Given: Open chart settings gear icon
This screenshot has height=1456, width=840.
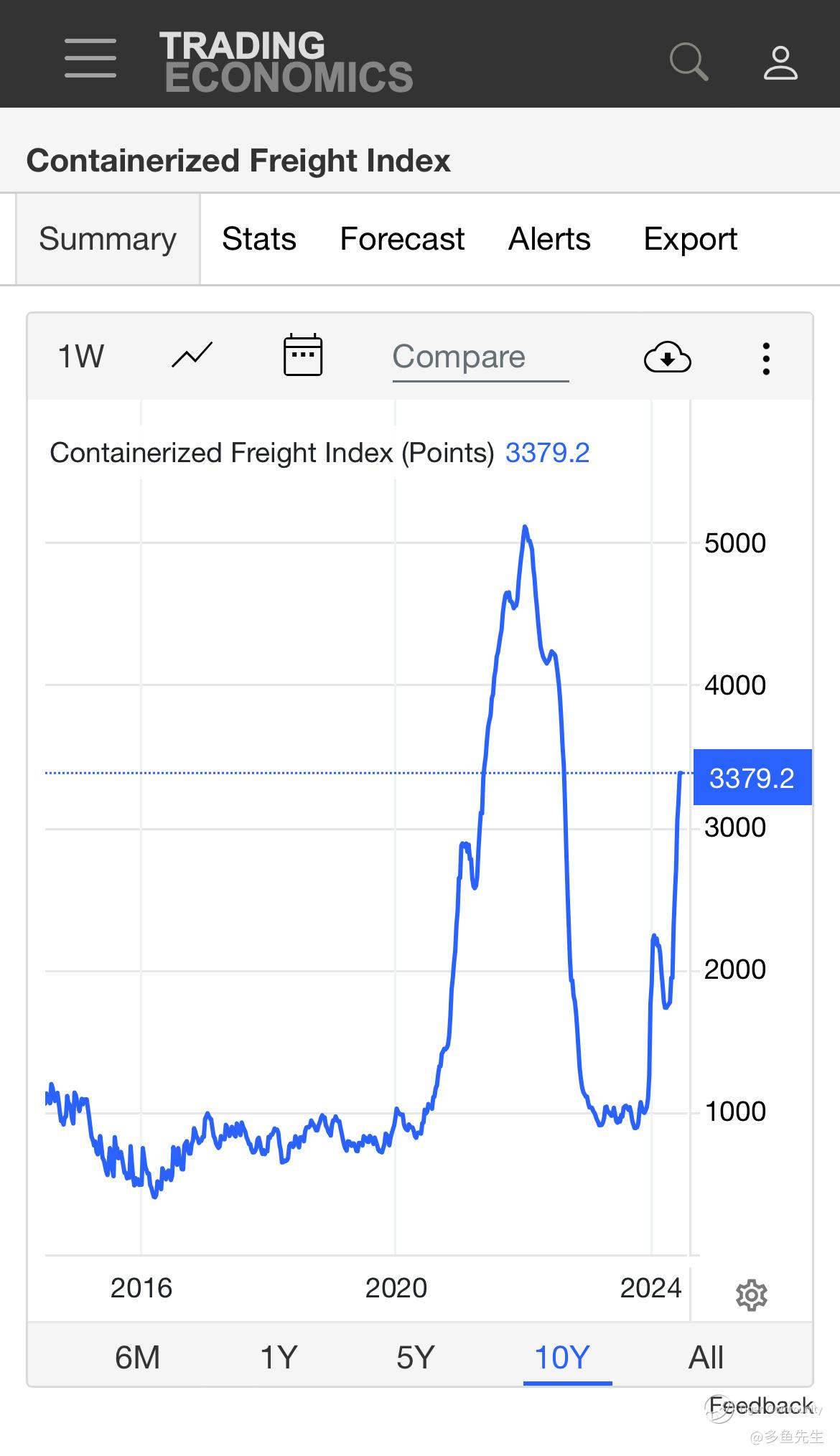Looking at the screenshot, I should [752, 1295].
